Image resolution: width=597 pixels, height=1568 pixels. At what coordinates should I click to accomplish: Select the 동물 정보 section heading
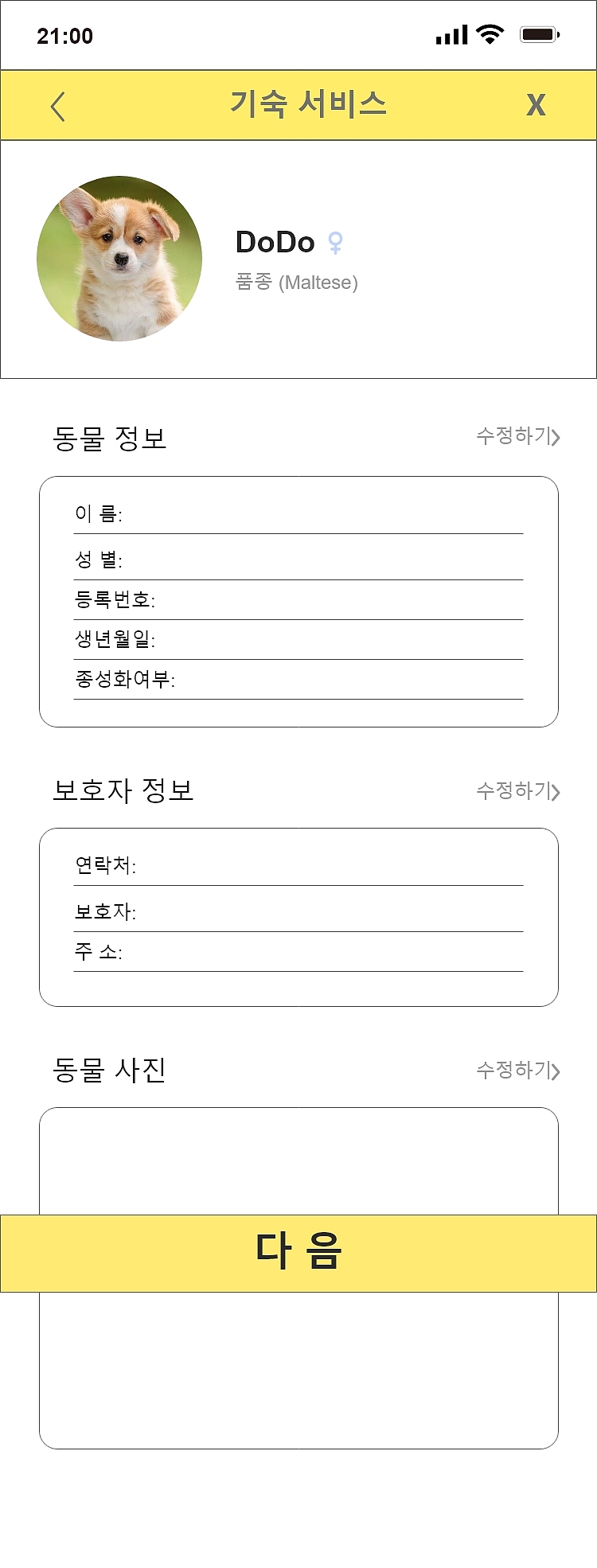point(111,439)
